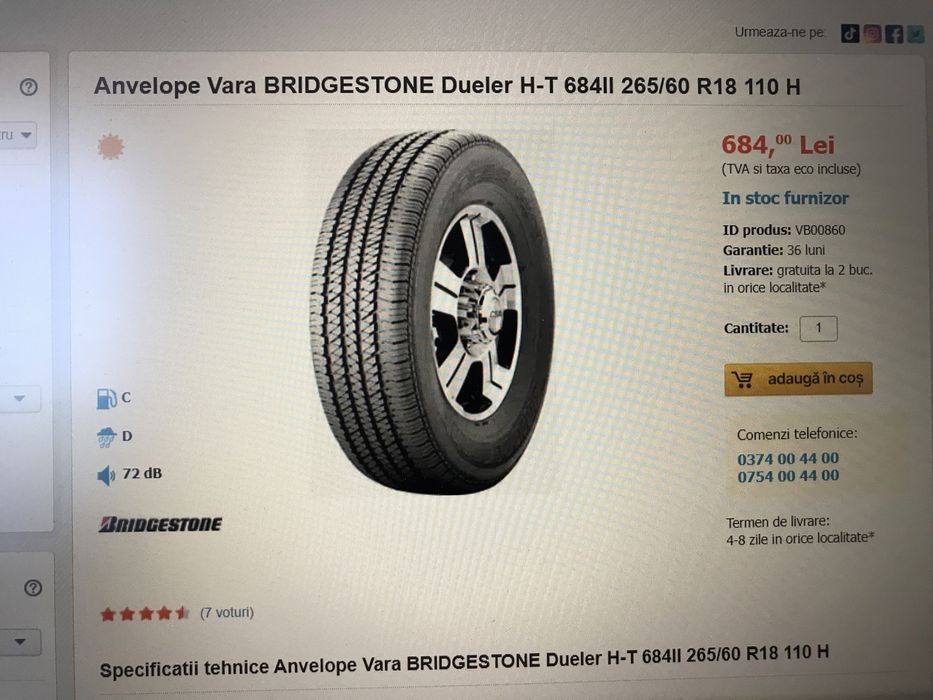Open the Twitter social link

point(915,34)
